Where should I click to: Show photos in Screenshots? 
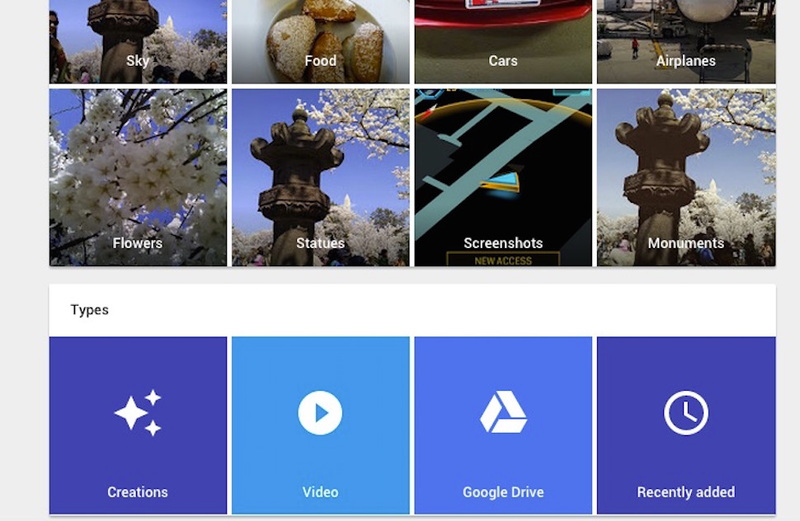(503, 178)
